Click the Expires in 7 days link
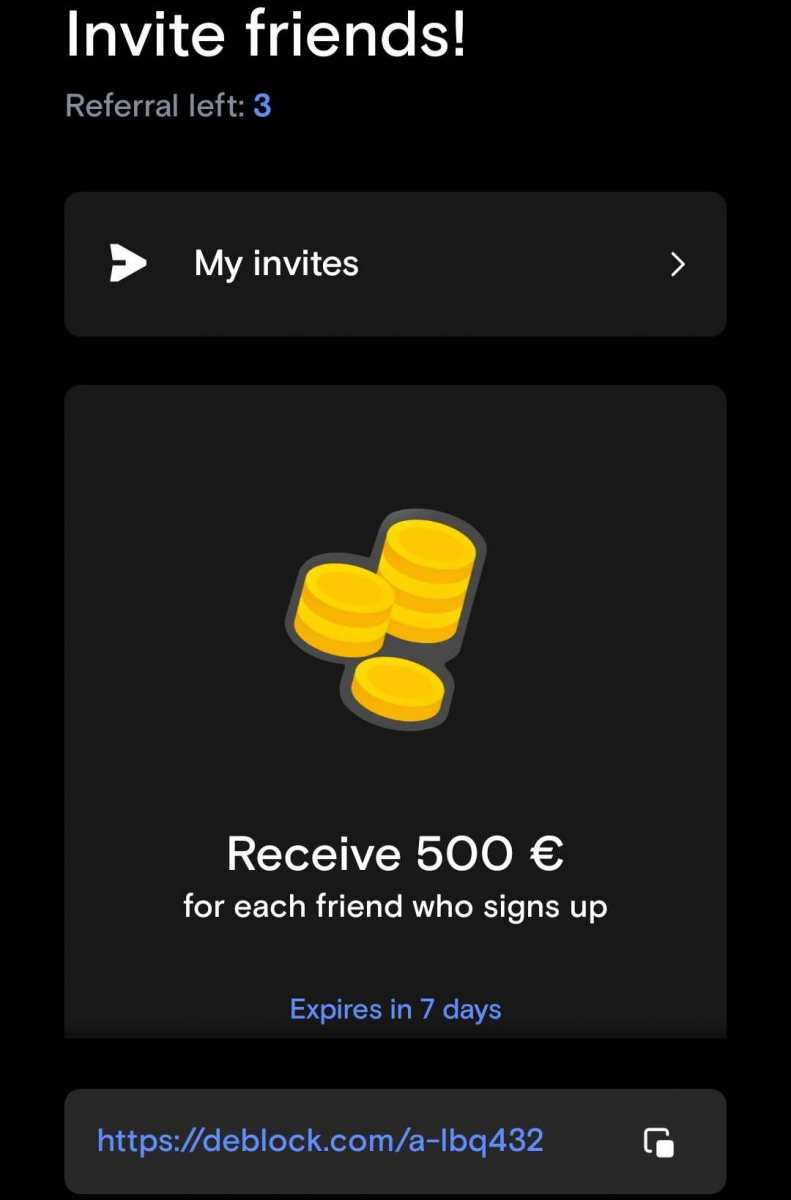791x1200 pixels. pos(394,1009)
